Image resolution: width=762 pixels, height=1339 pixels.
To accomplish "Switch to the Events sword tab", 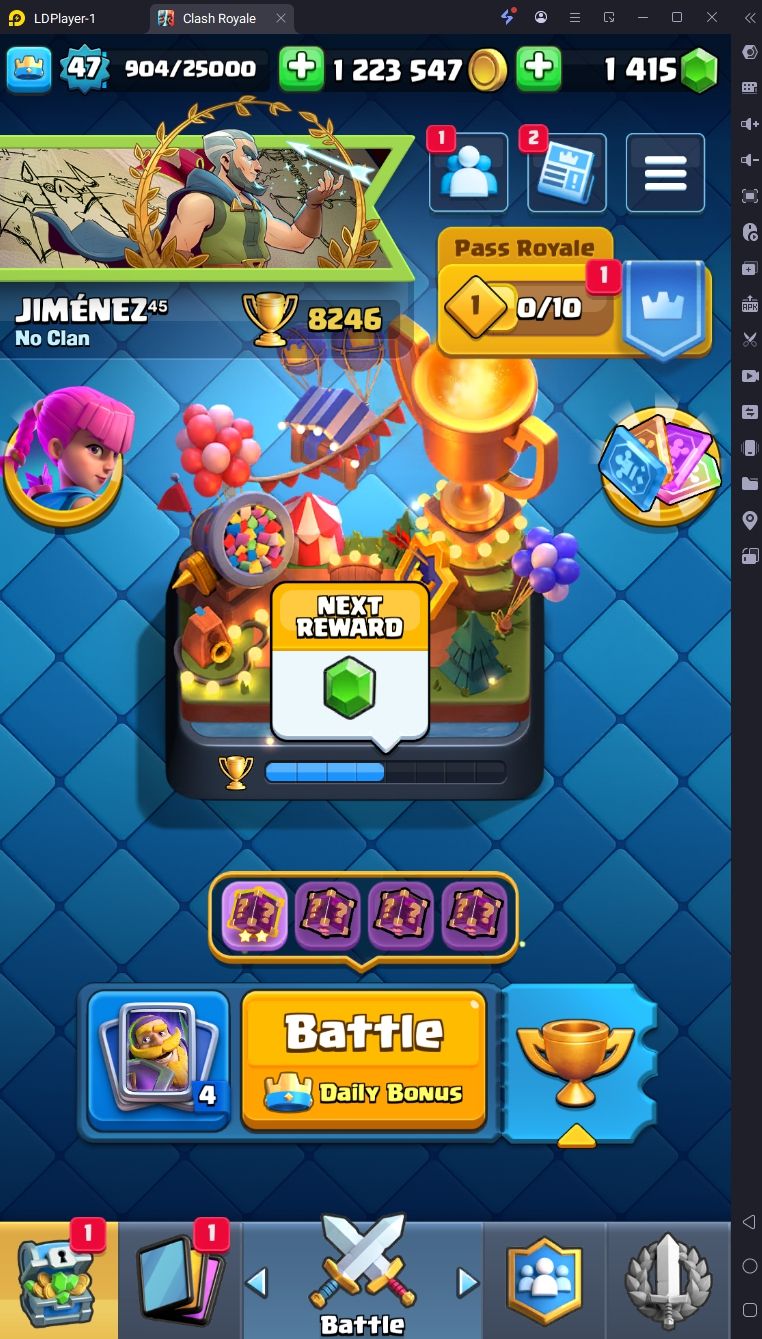I will click(668, 1280).
